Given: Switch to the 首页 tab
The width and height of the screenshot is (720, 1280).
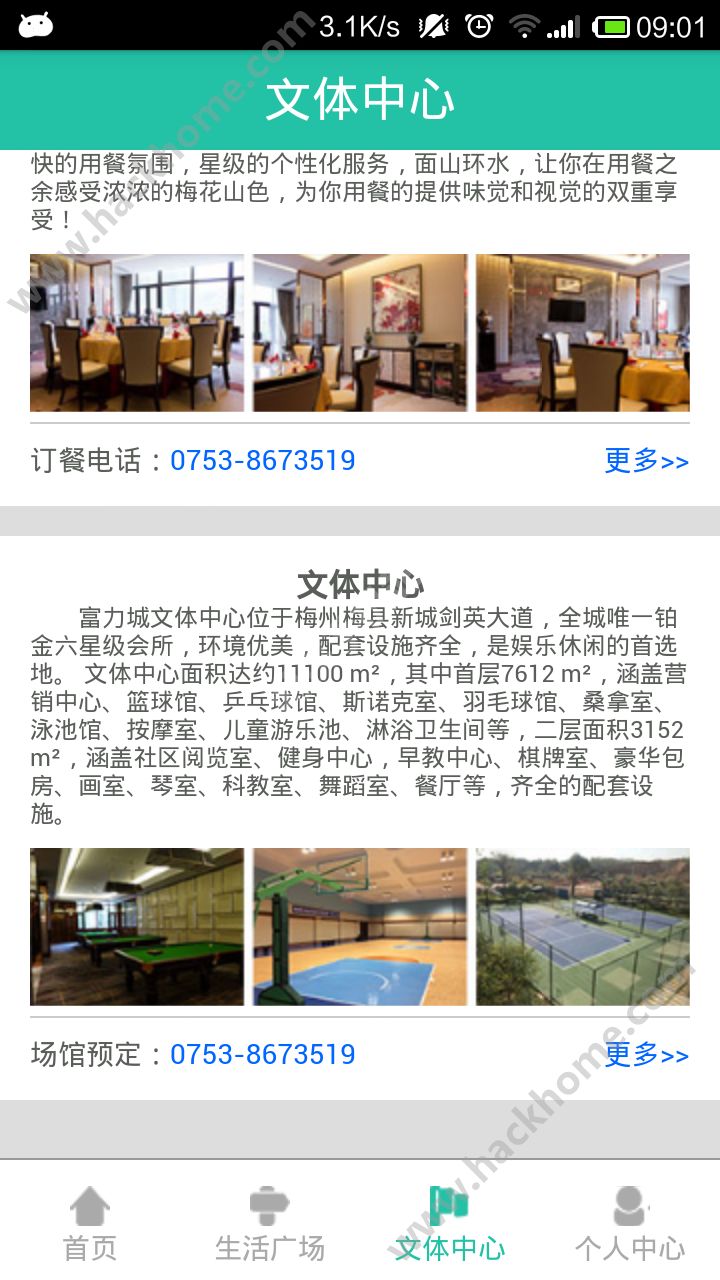Looking at the screenshot, I should tap(90, 1222).
